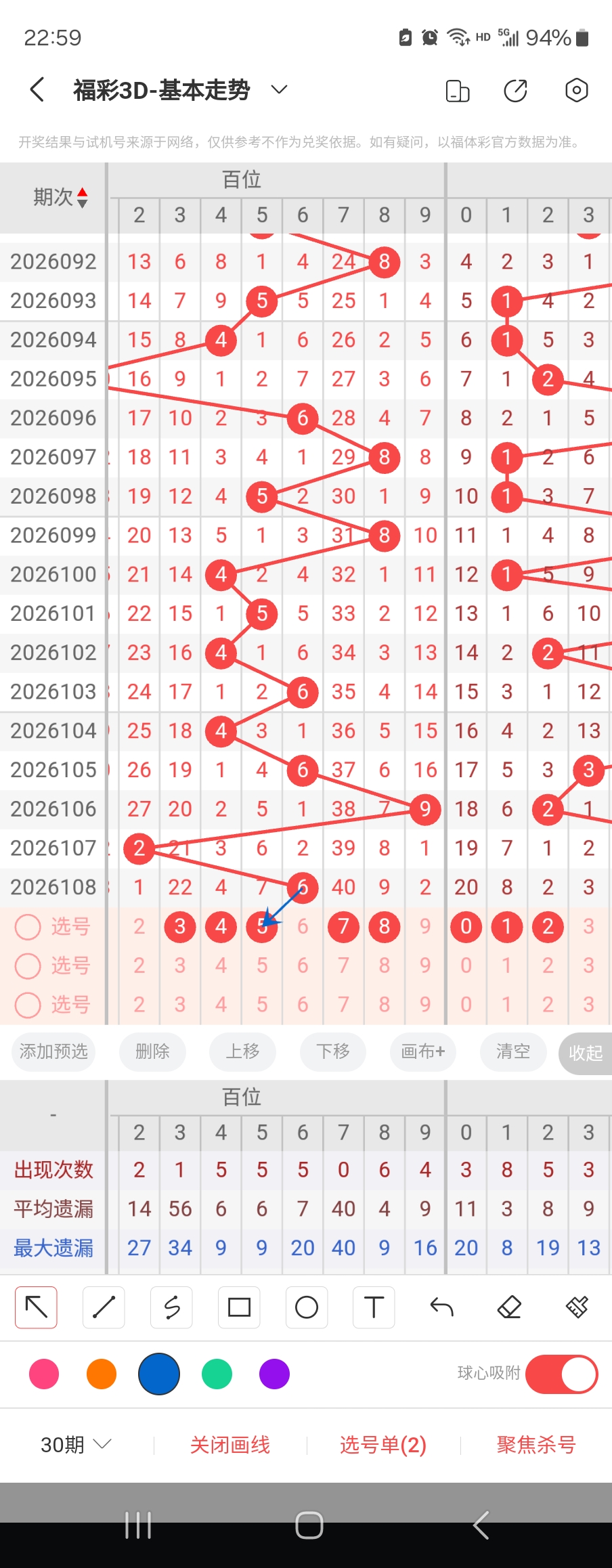Pick the text tool
Viewport: 612px width, 1568px height.
pos(374,1307)
